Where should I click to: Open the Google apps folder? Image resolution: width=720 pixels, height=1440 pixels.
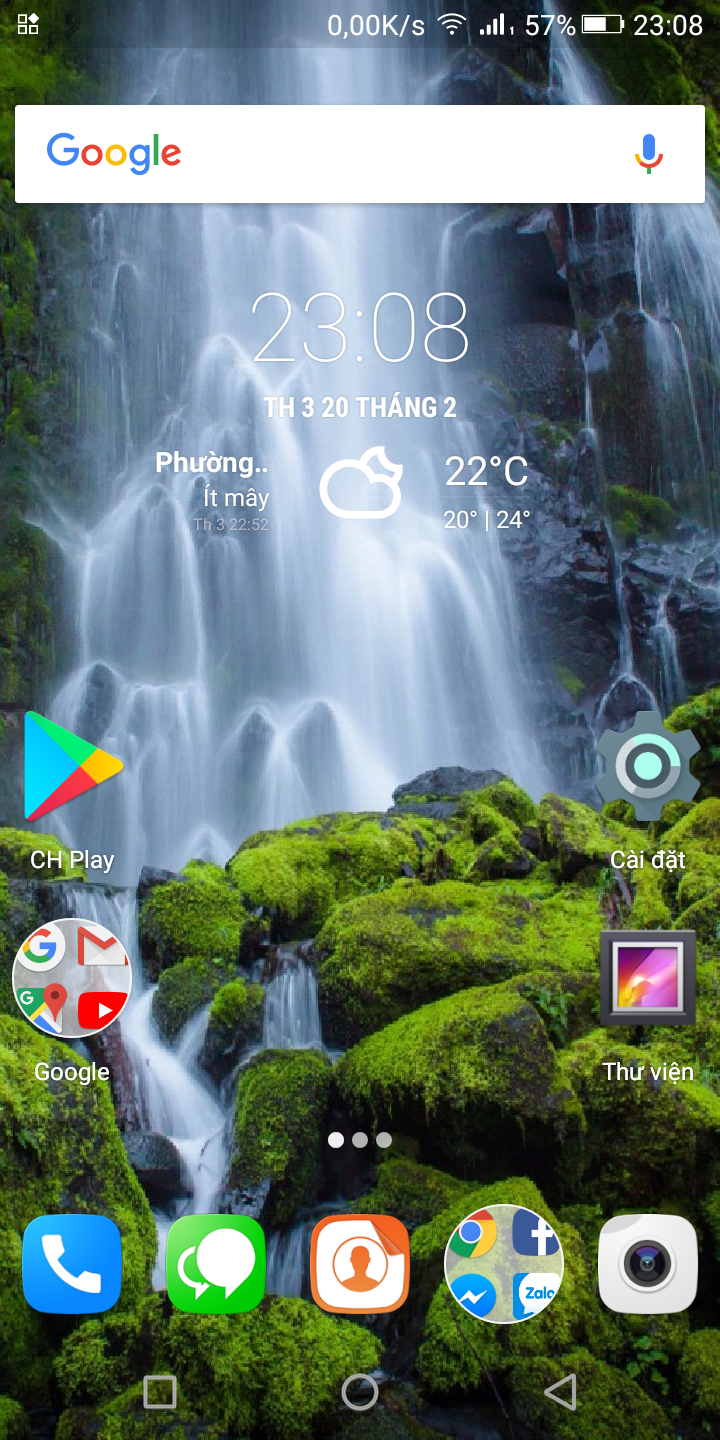(x=72, y=978)
